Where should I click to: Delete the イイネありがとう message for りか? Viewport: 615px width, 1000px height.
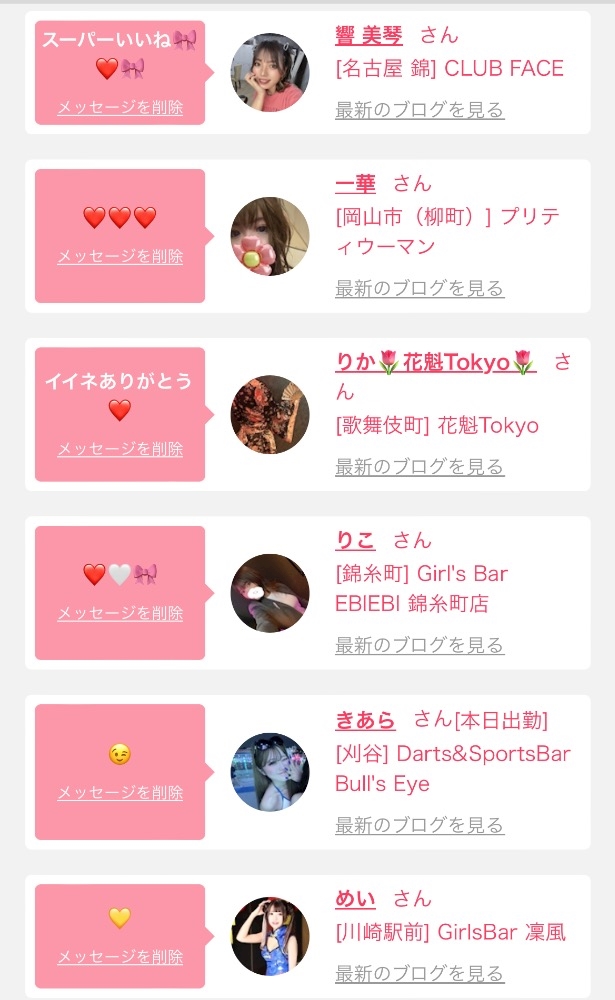[x=120, y=449]
